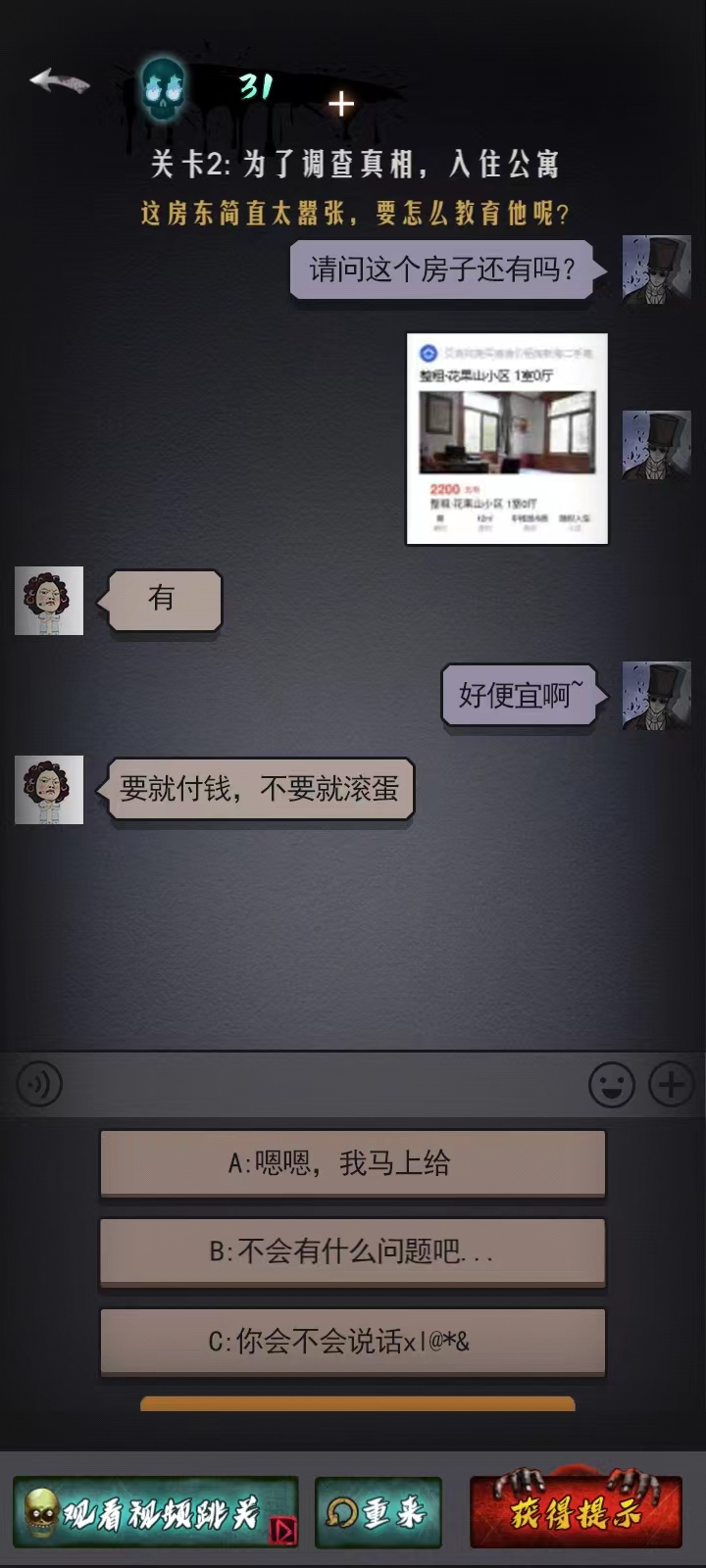Pick answer C: 你会不会说话

352,1341
